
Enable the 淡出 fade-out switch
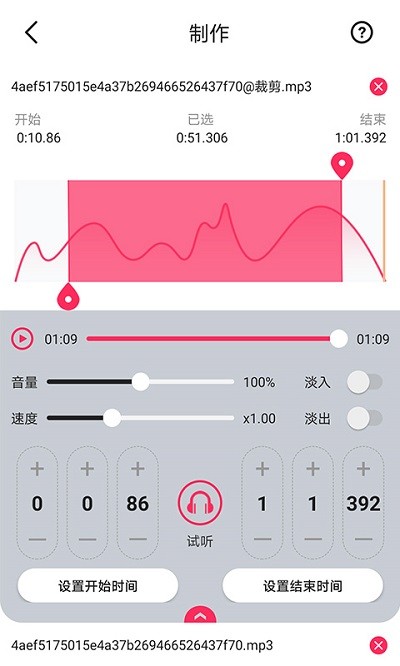pos(365,418)
